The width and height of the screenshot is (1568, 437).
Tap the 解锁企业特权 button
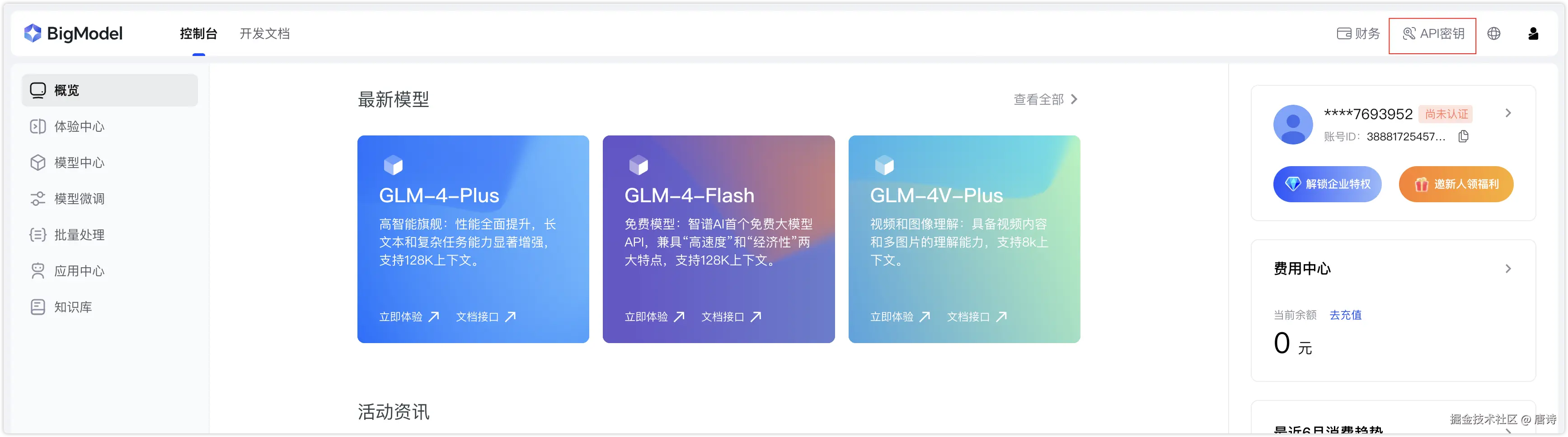(1327, 184)
